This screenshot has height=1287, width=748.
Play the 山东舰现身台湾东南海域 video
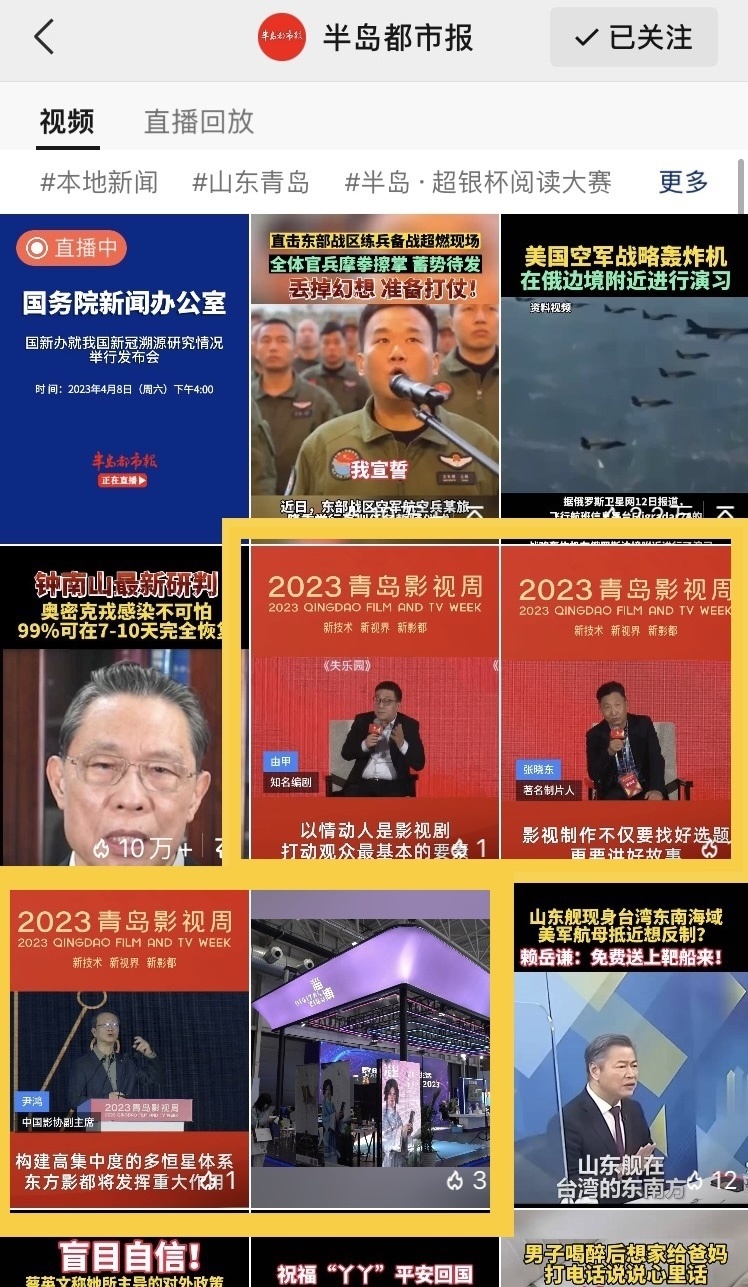(x=630, y=1050)
